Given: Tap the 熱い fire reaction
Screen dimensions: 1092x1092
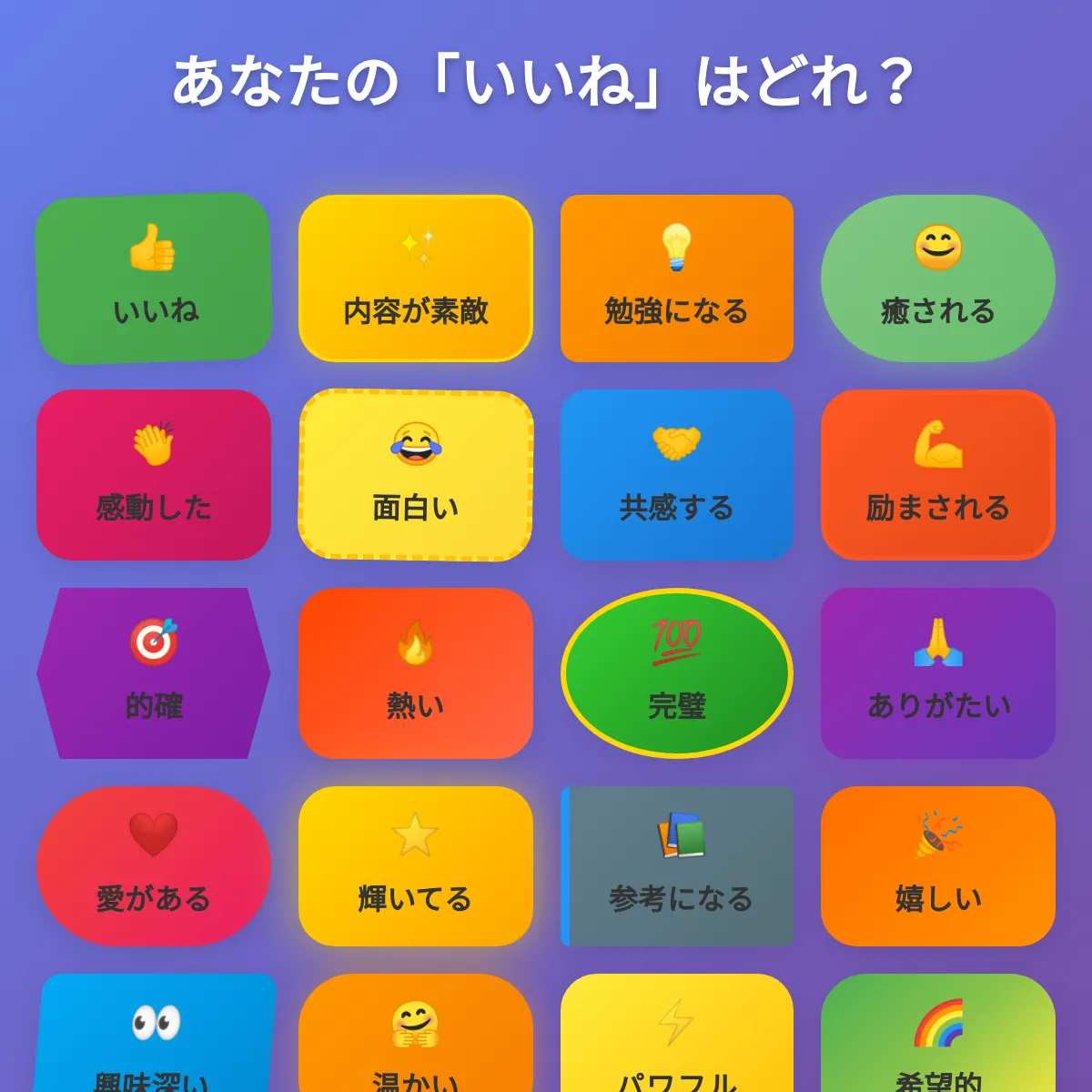Looking at the screenshot, I should coord(416,673).
